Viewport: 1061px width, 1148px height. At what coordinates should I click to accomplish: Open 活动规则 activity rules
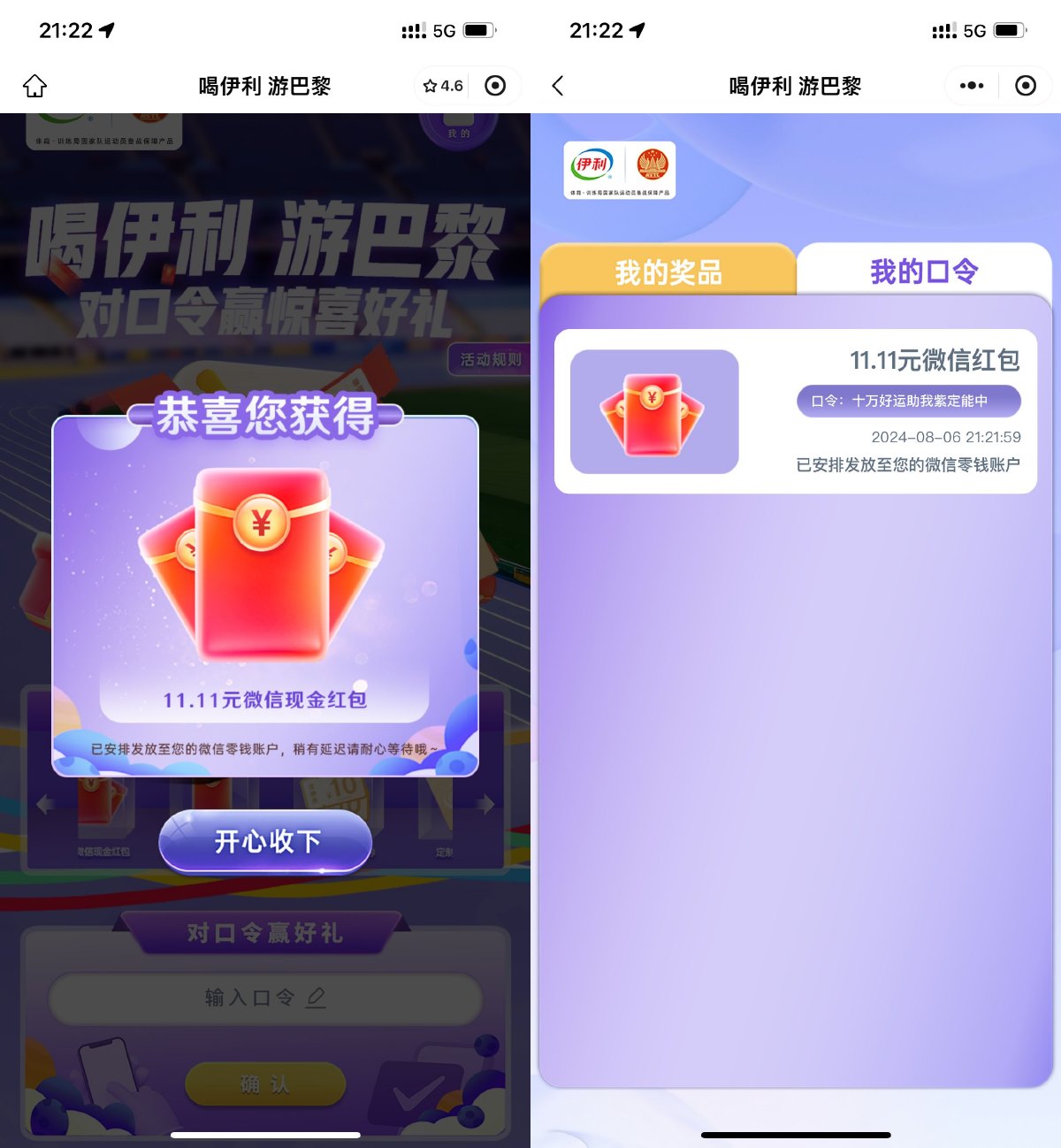click(491, 359)
